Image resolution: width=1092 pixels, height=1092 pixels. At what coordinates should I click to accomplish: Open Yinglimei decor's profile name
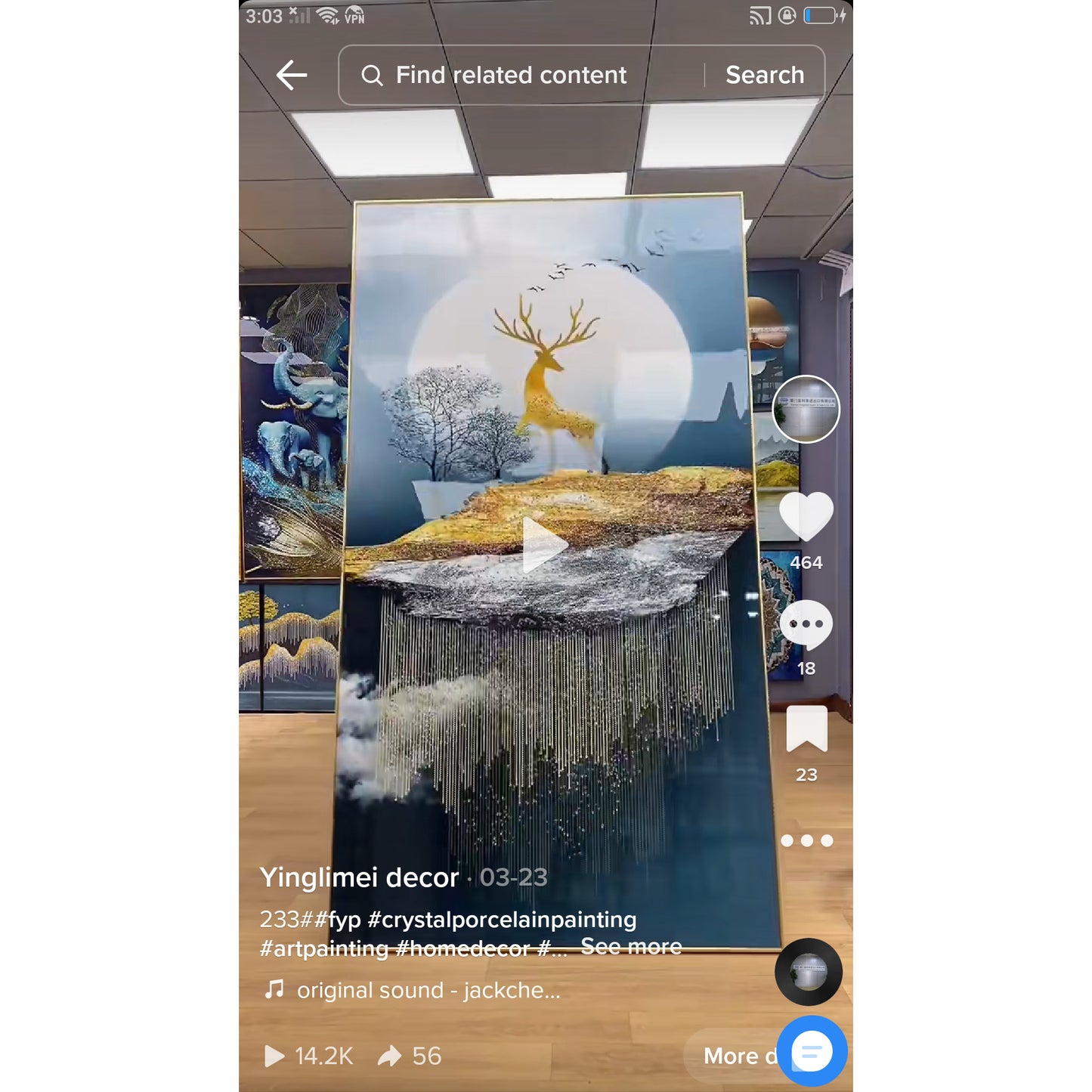[x=359, y=877]
